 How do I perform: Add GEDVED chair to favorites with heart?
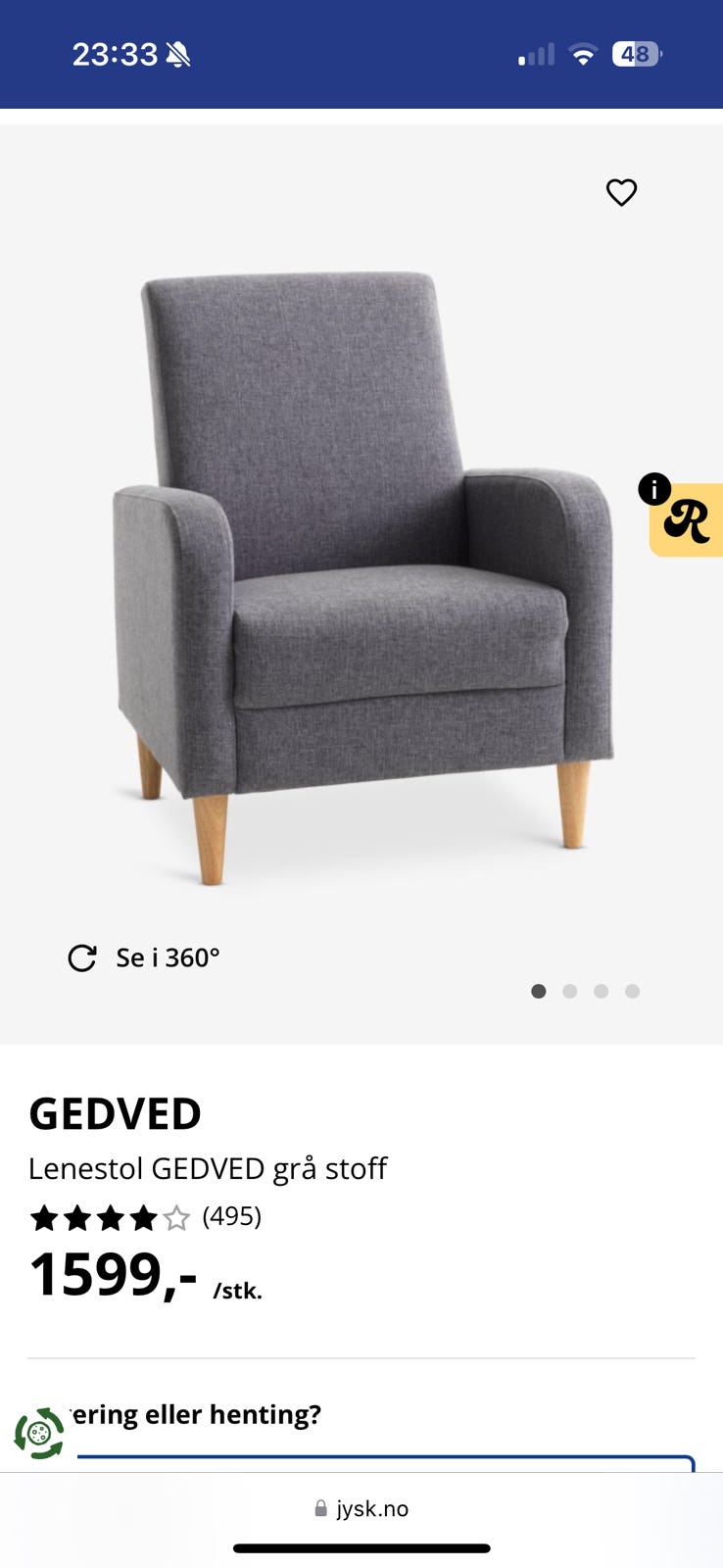[621, 192]
